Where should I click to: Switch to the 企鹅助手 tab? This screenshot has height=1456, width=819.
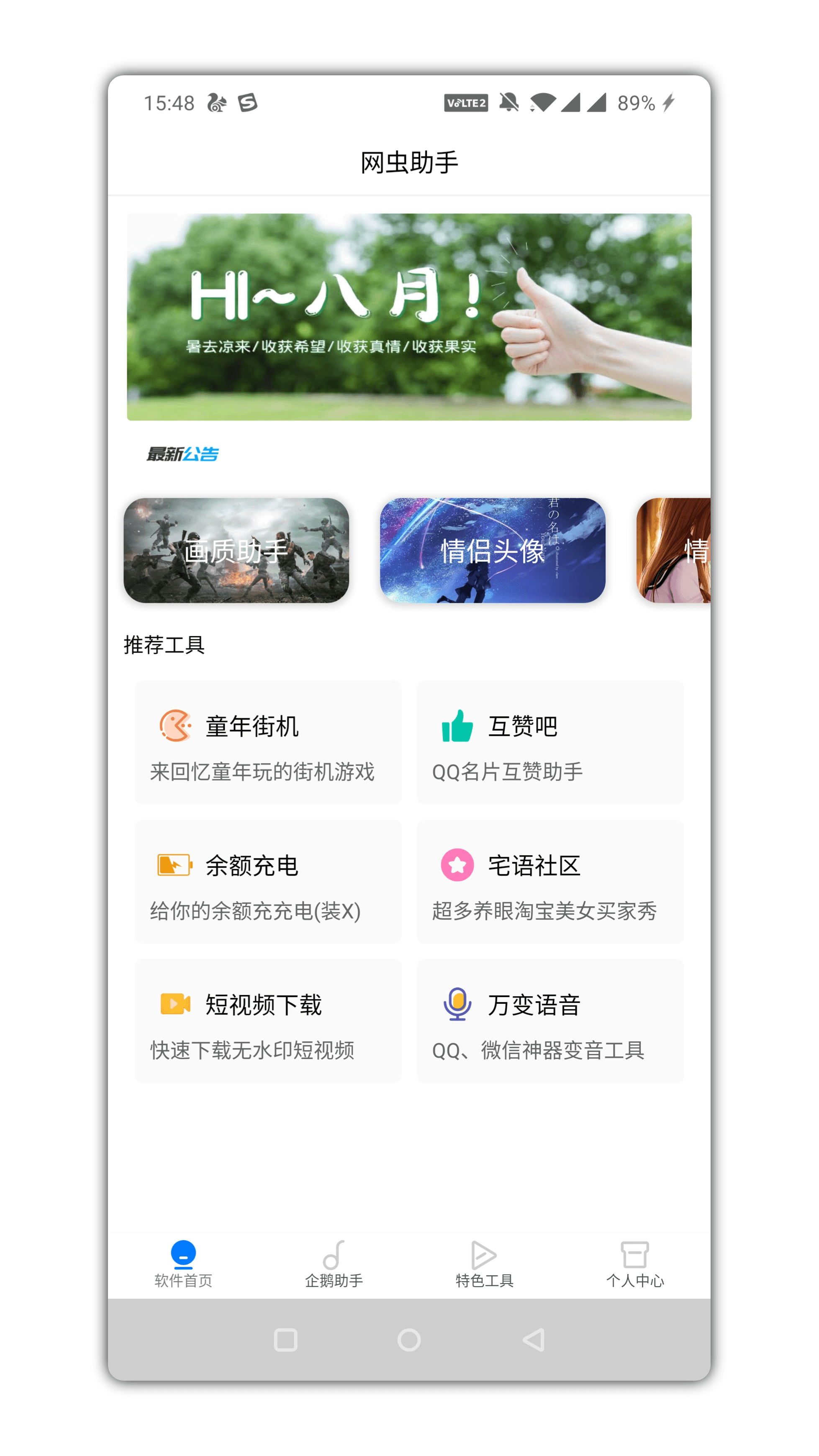point(334,1263)
